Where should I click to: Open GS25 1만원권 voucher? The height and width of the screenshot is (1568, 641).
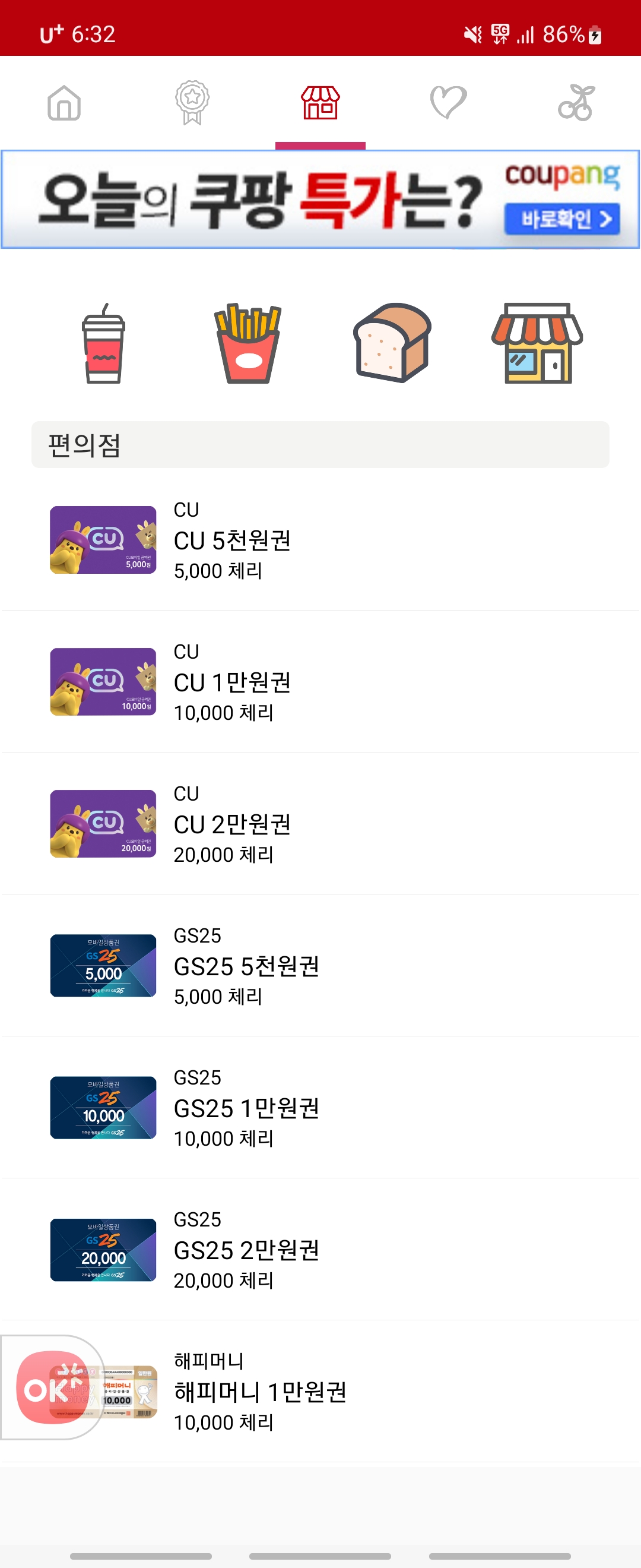point(320,1107)
